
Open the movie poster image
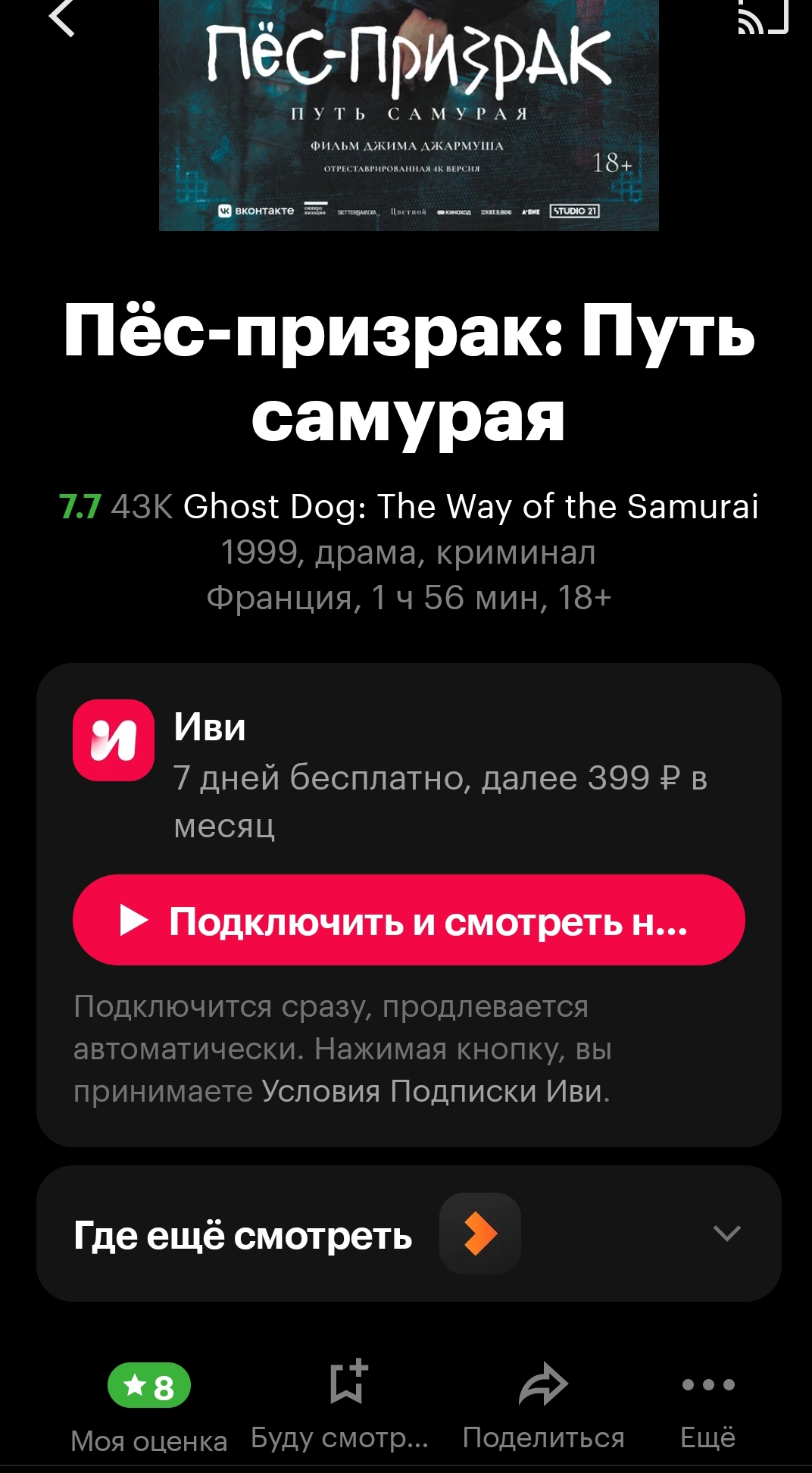click(409, 114)
